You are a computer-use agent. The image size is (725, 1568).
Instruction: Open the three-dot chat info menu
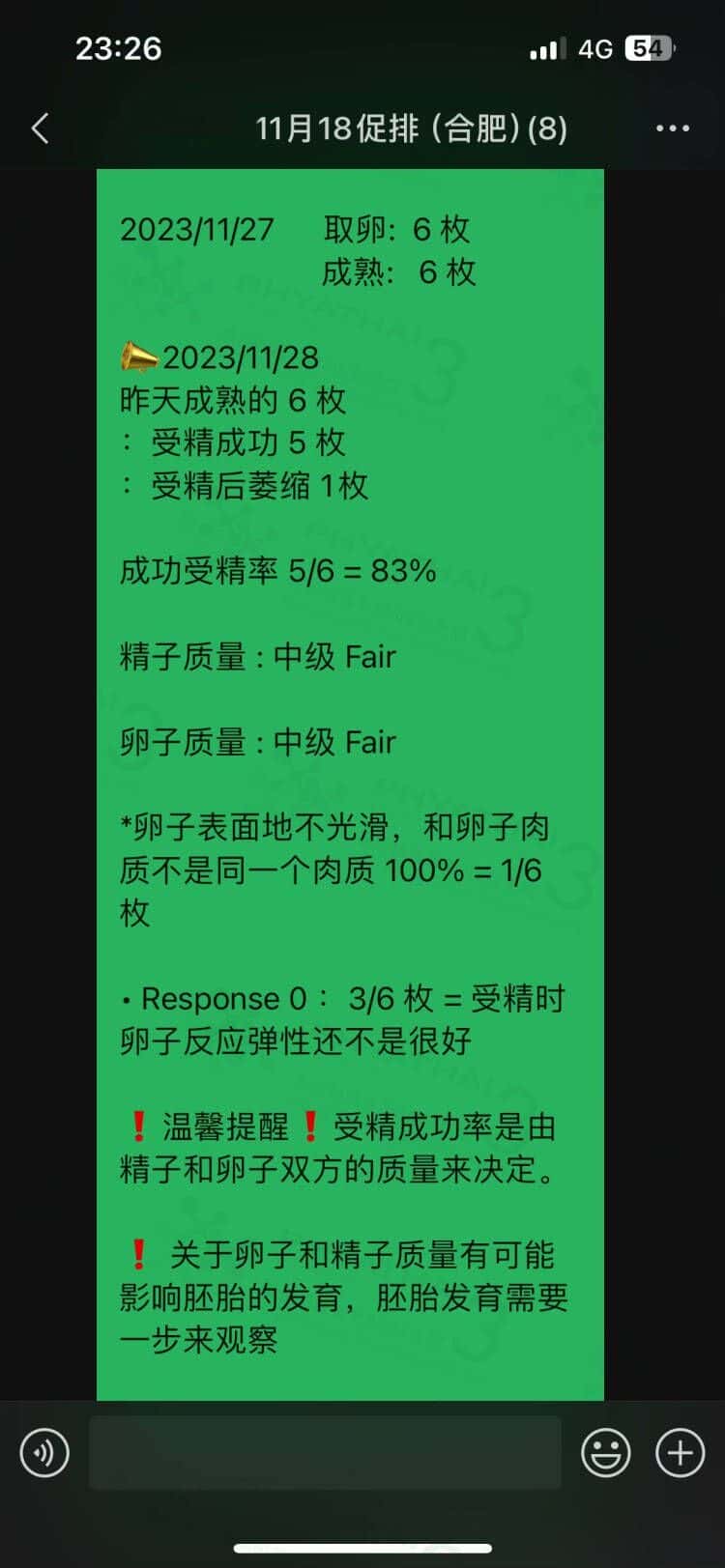tap(672, 128)
